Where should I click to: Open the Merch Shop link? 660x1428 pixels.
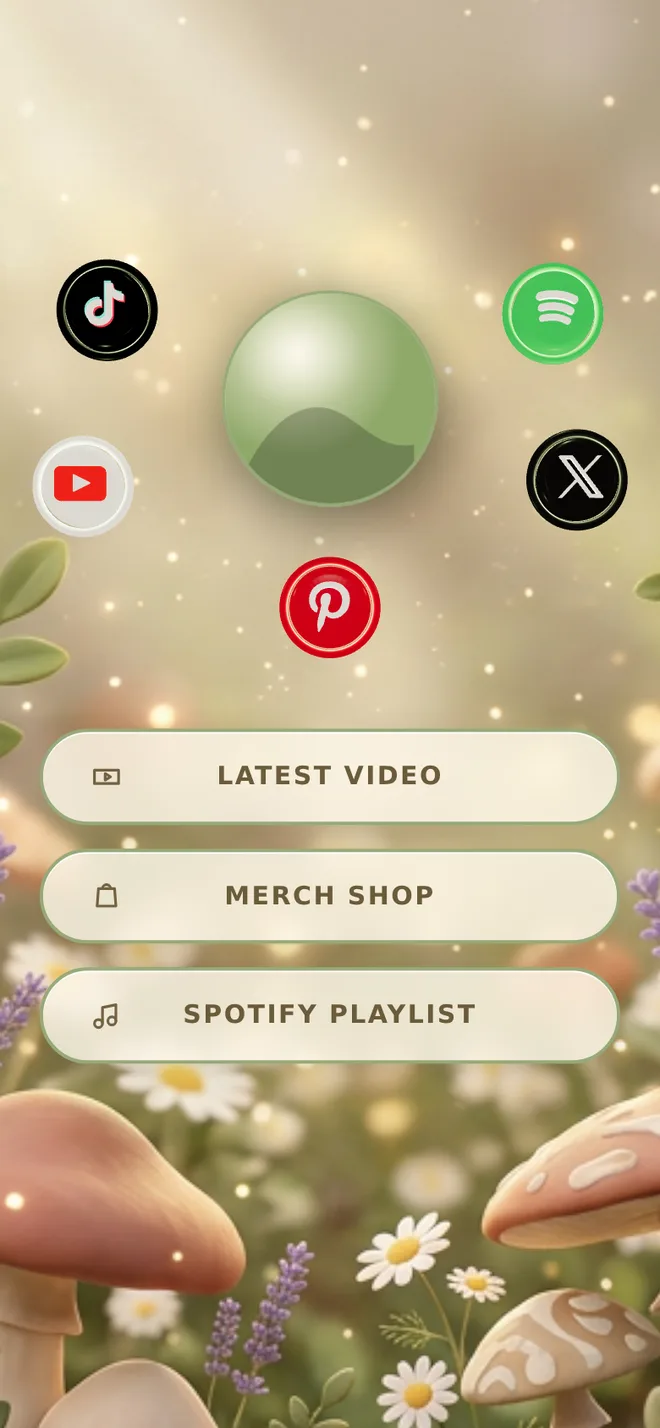click(330, 896)
